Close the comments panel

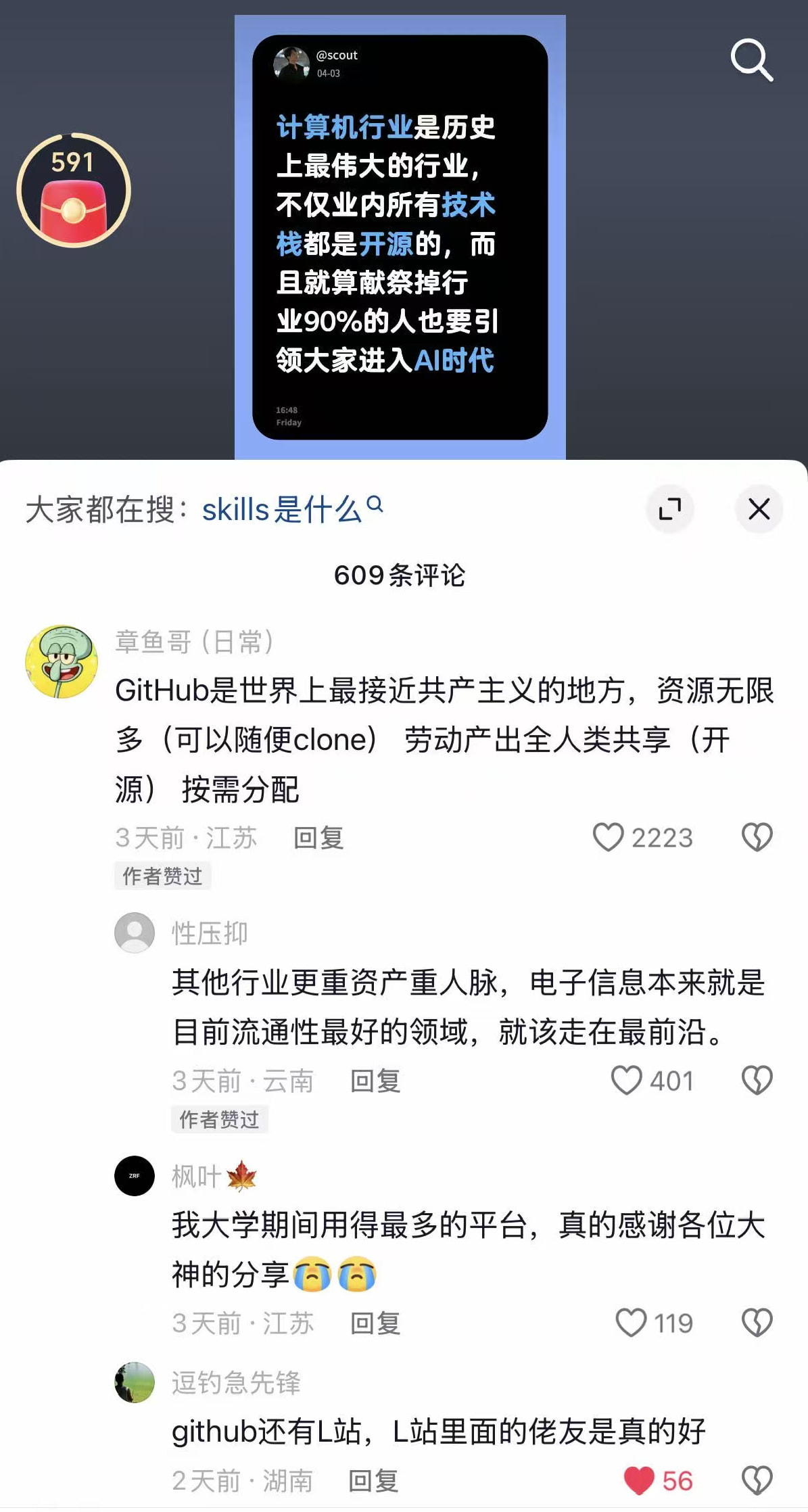(759, 509)
